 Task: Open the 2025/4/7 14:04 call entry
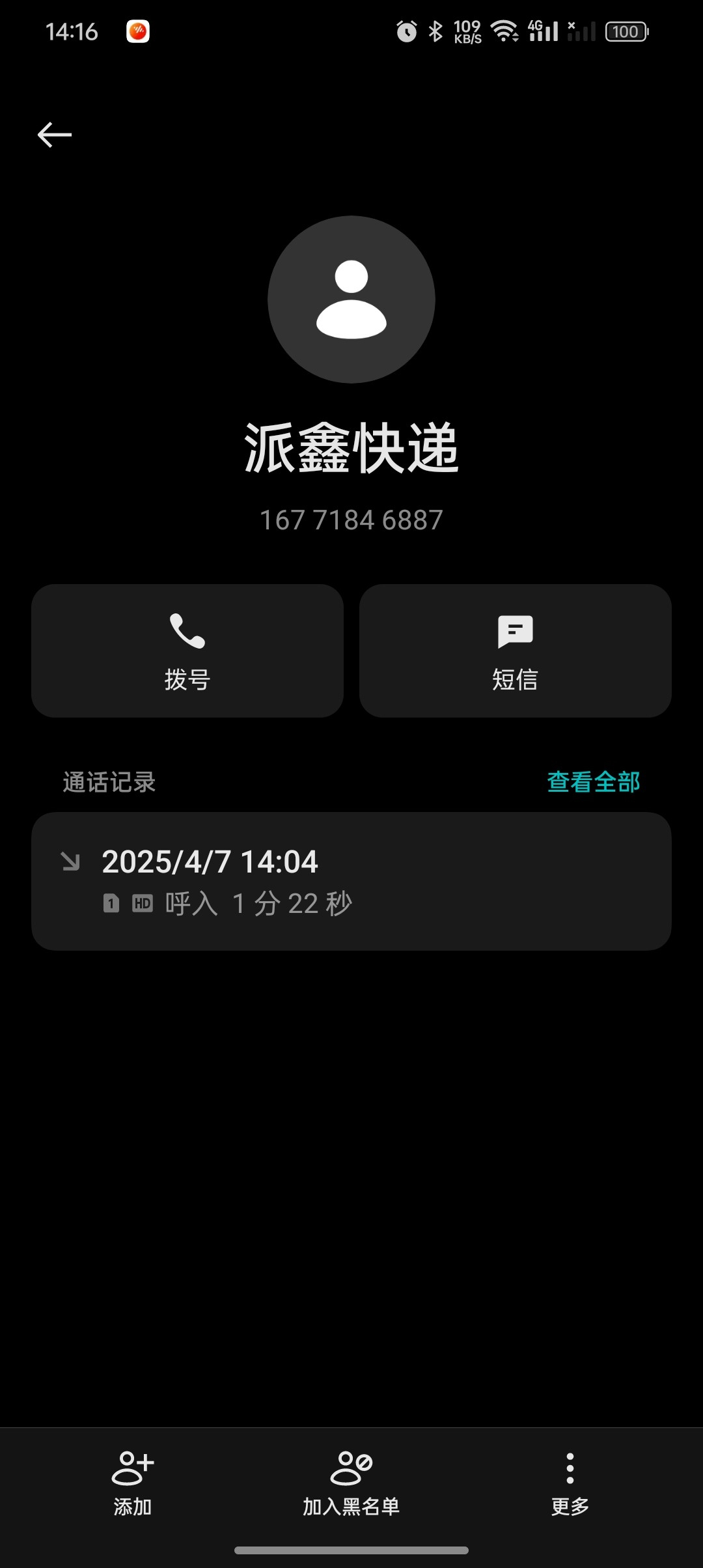click(351, 881)
